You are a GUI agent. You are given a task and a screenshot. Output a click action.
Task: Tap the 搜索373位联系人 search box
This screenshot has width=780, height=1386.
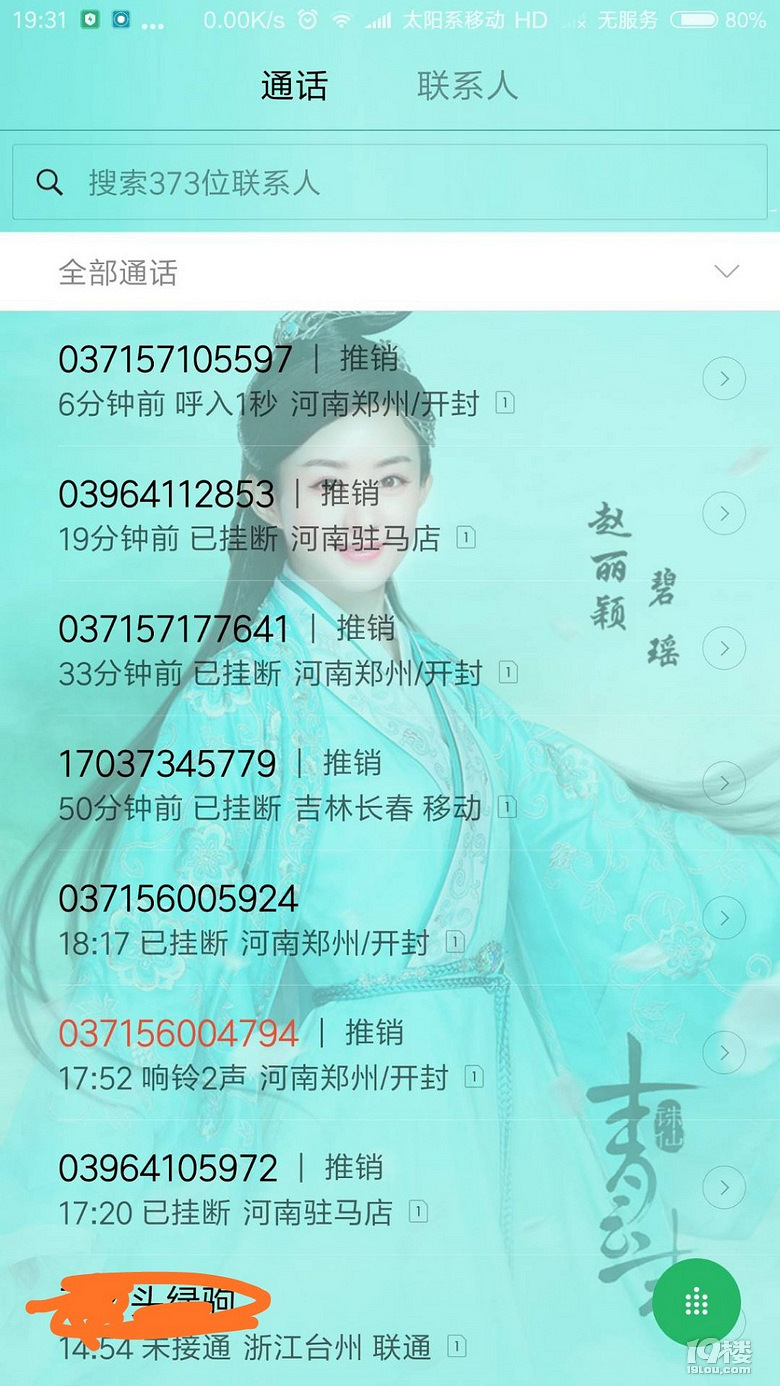point(390,182)
